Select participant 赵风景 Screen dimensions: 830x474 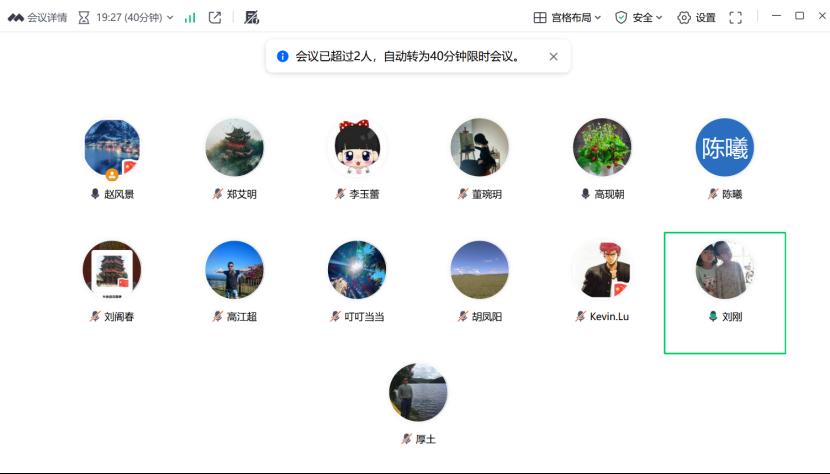[x=112, y=148]
